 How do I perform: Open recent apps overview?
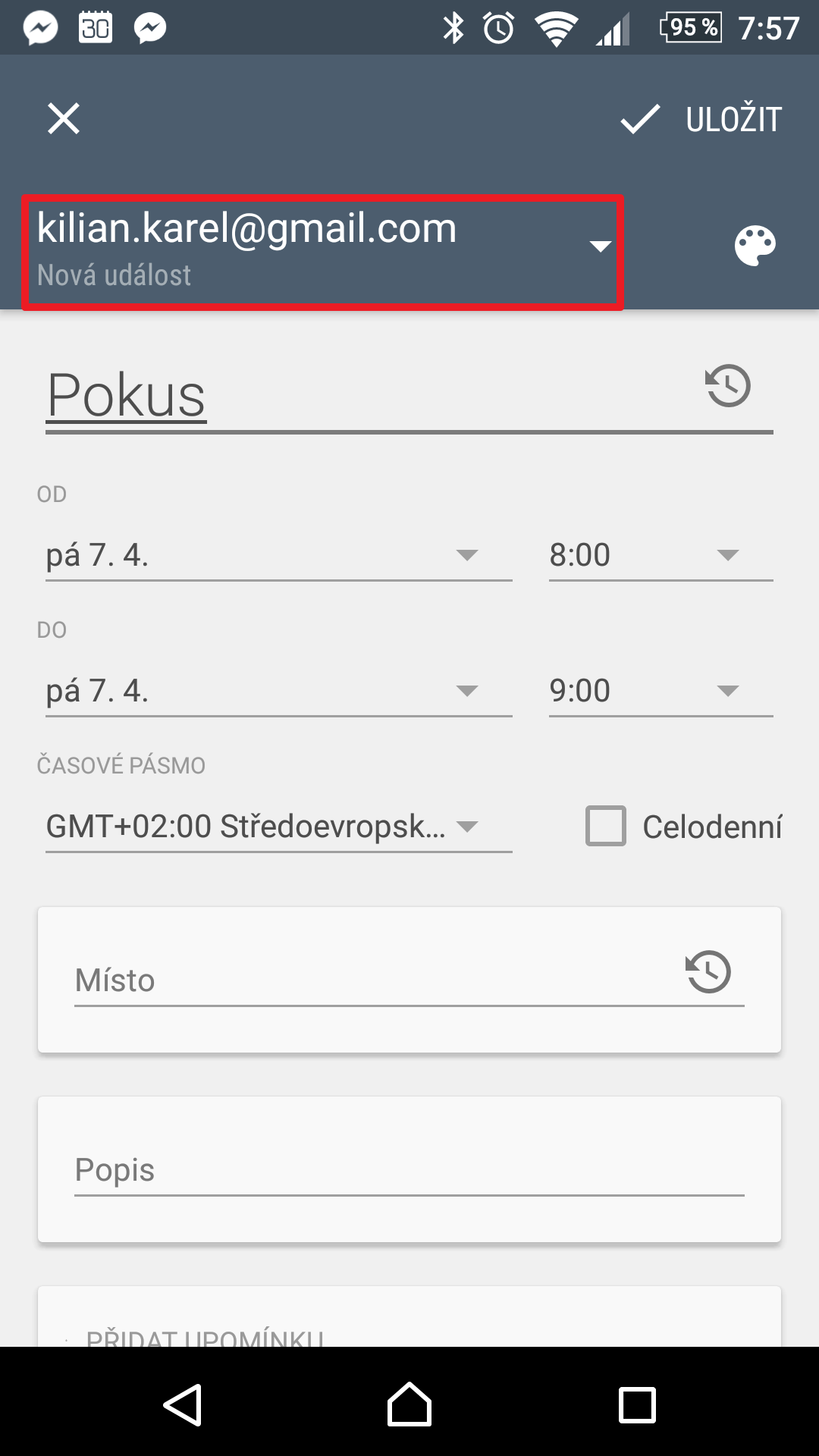click(x=637, y=1405)
